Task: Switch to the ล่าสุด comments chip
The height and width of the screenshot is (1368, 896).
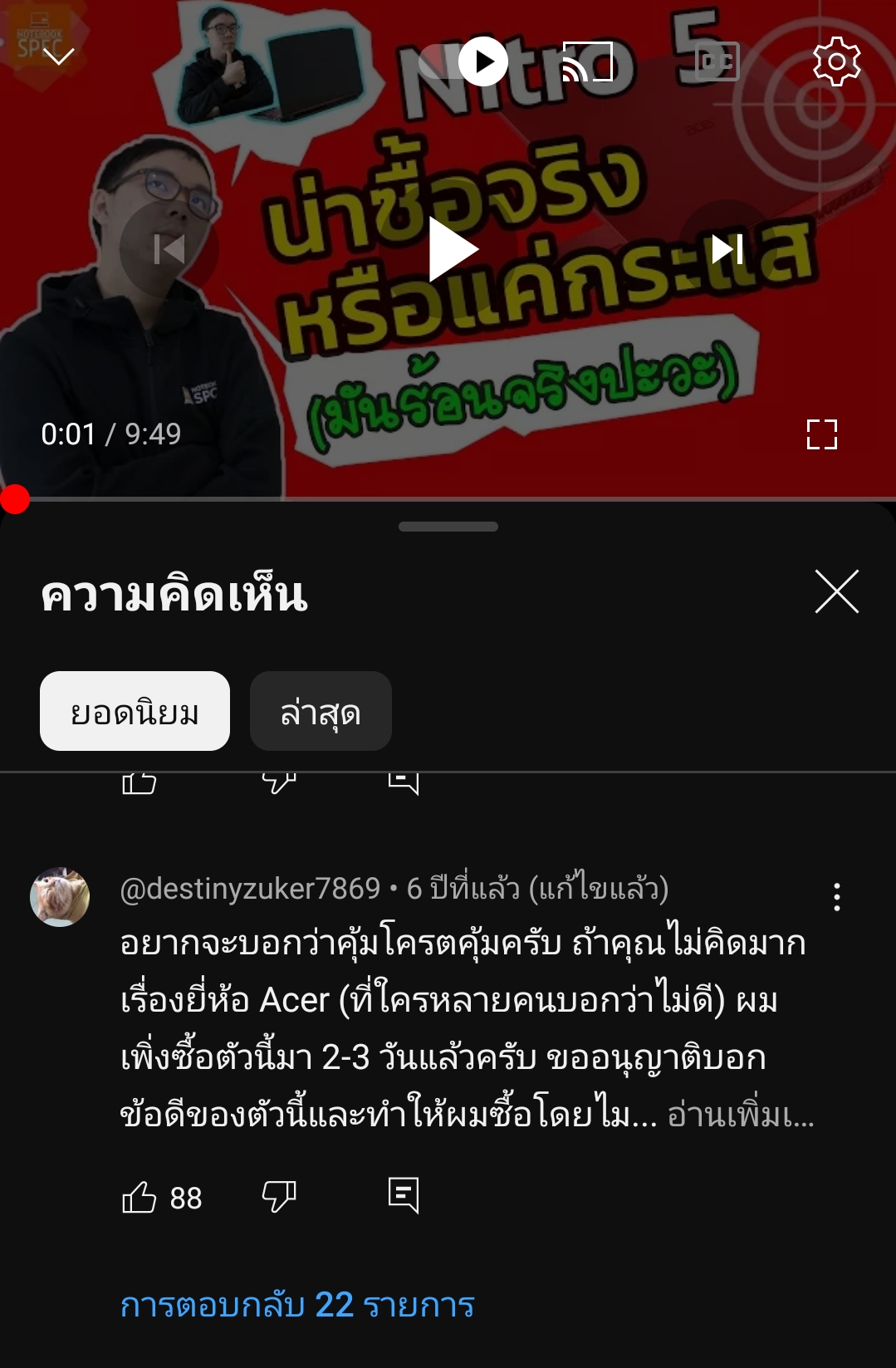Action: [321, 712]
